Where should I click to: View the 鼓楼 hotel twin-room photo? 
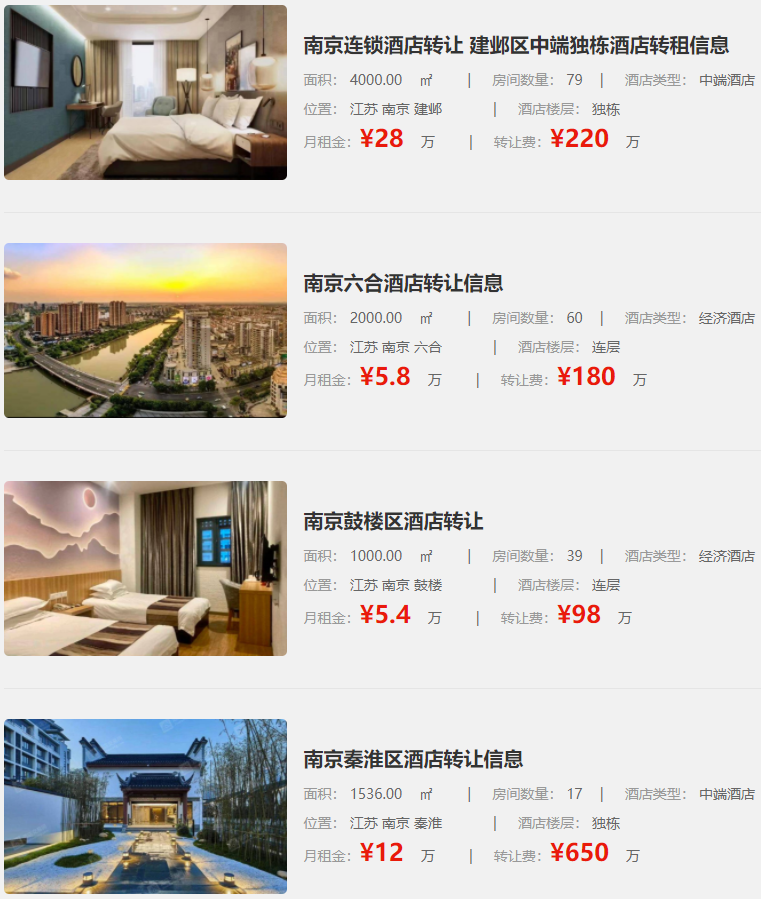coord(145,568)
